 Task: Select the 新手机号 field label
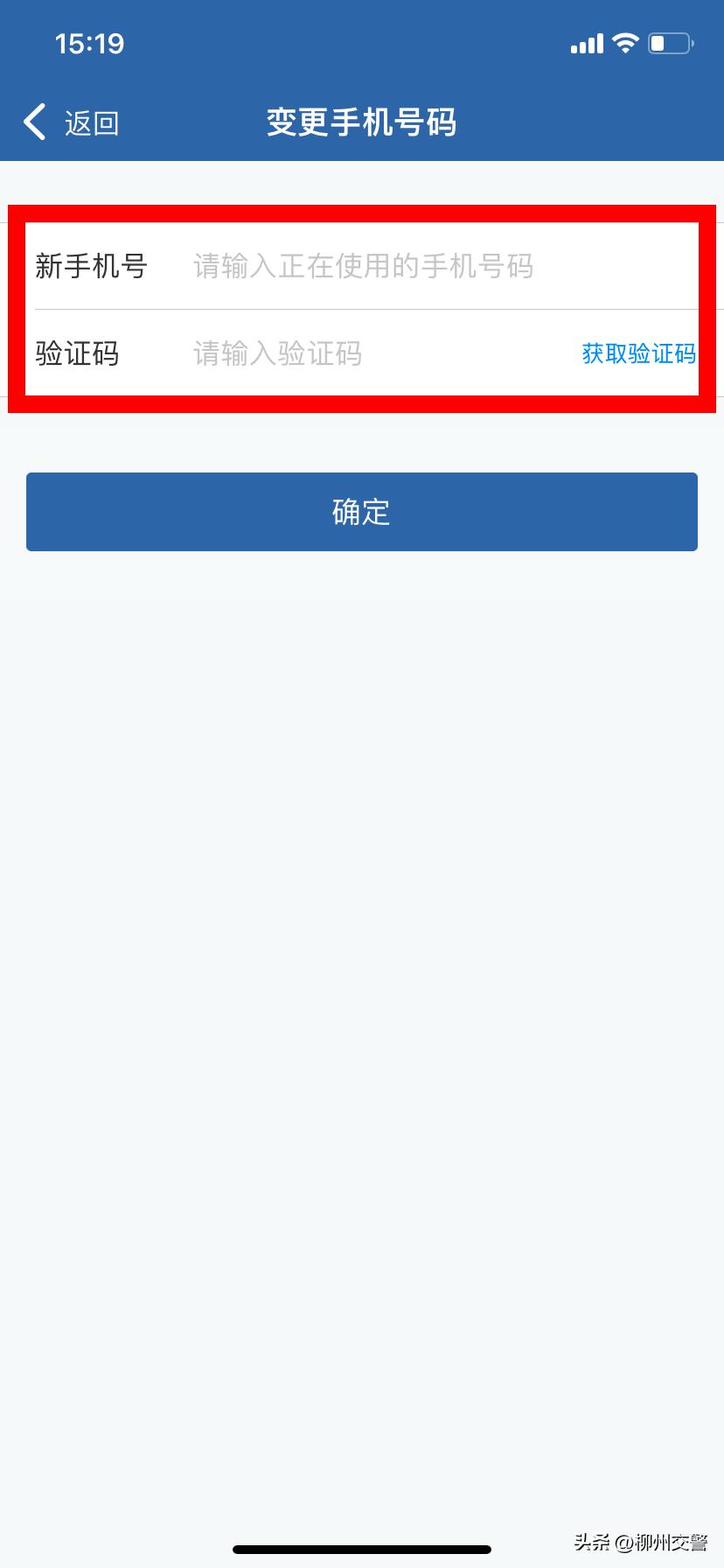(91, 265)
